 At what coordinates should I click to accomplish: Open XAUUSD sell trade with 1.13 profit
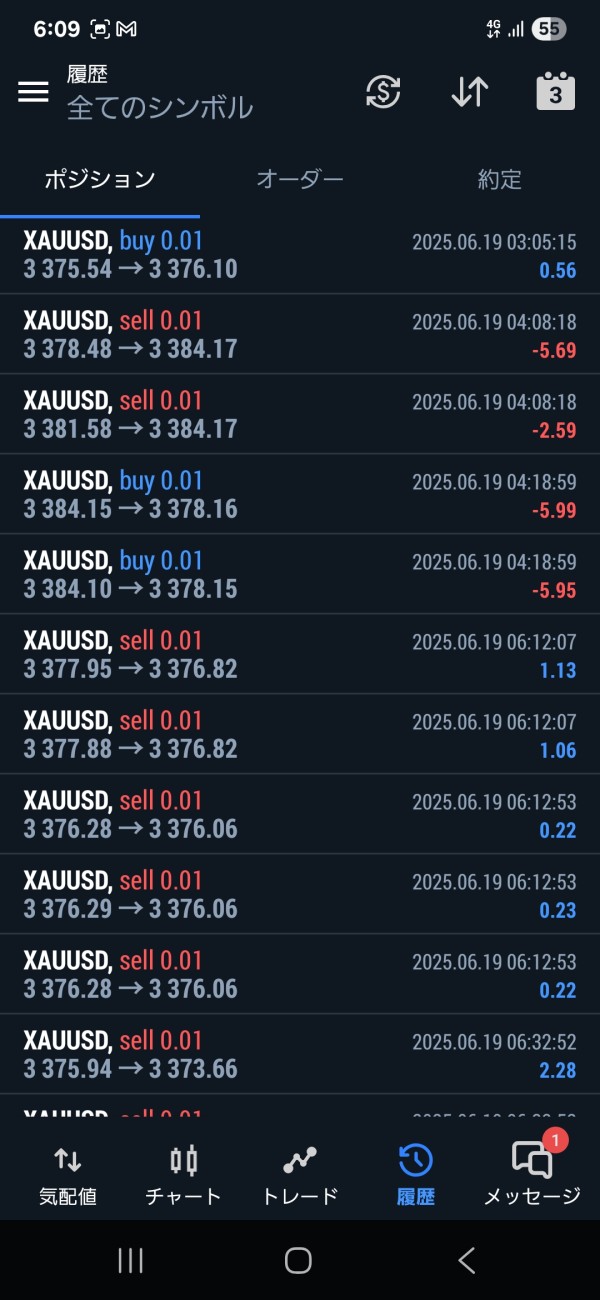[300, 655]
